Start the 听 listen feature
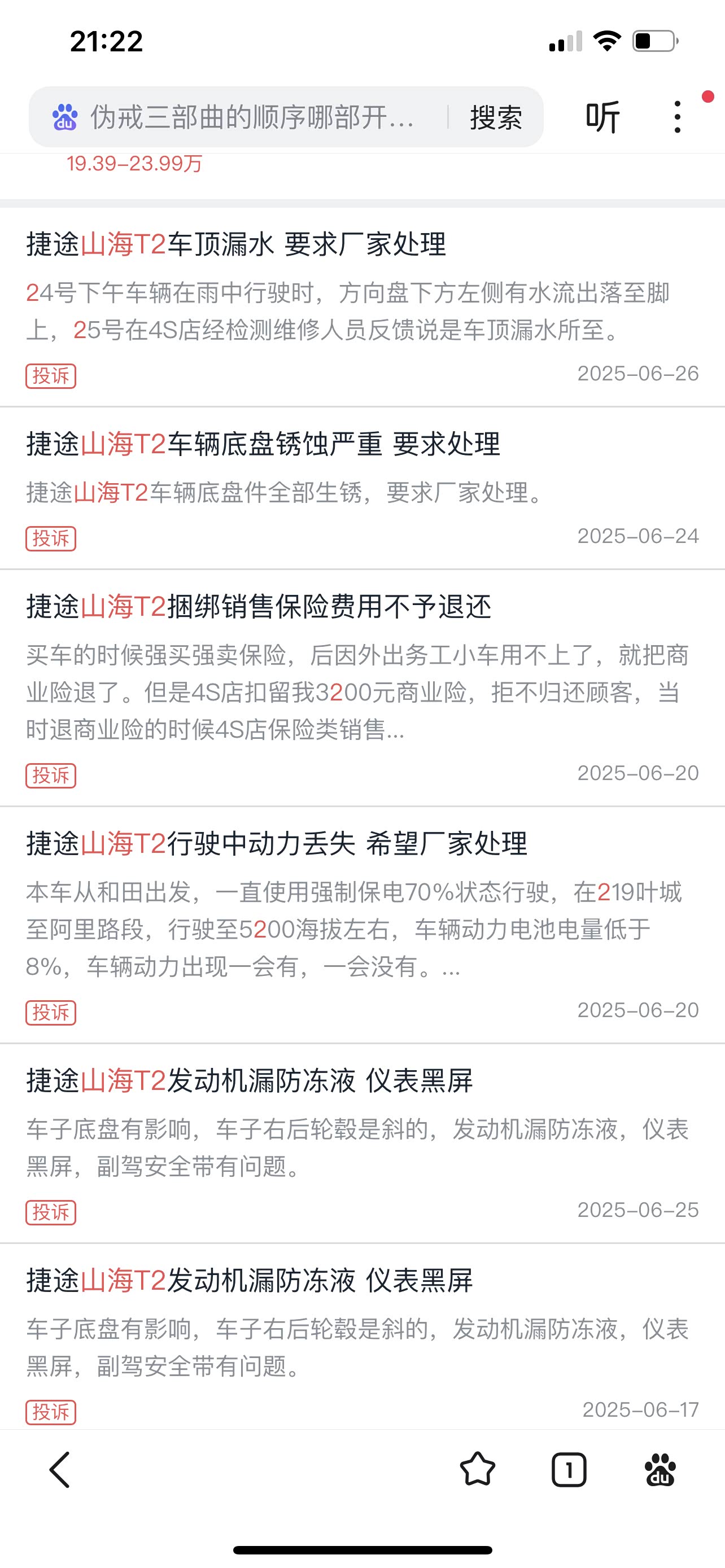This screenshot has width=725, height=1568. [602, 117]
